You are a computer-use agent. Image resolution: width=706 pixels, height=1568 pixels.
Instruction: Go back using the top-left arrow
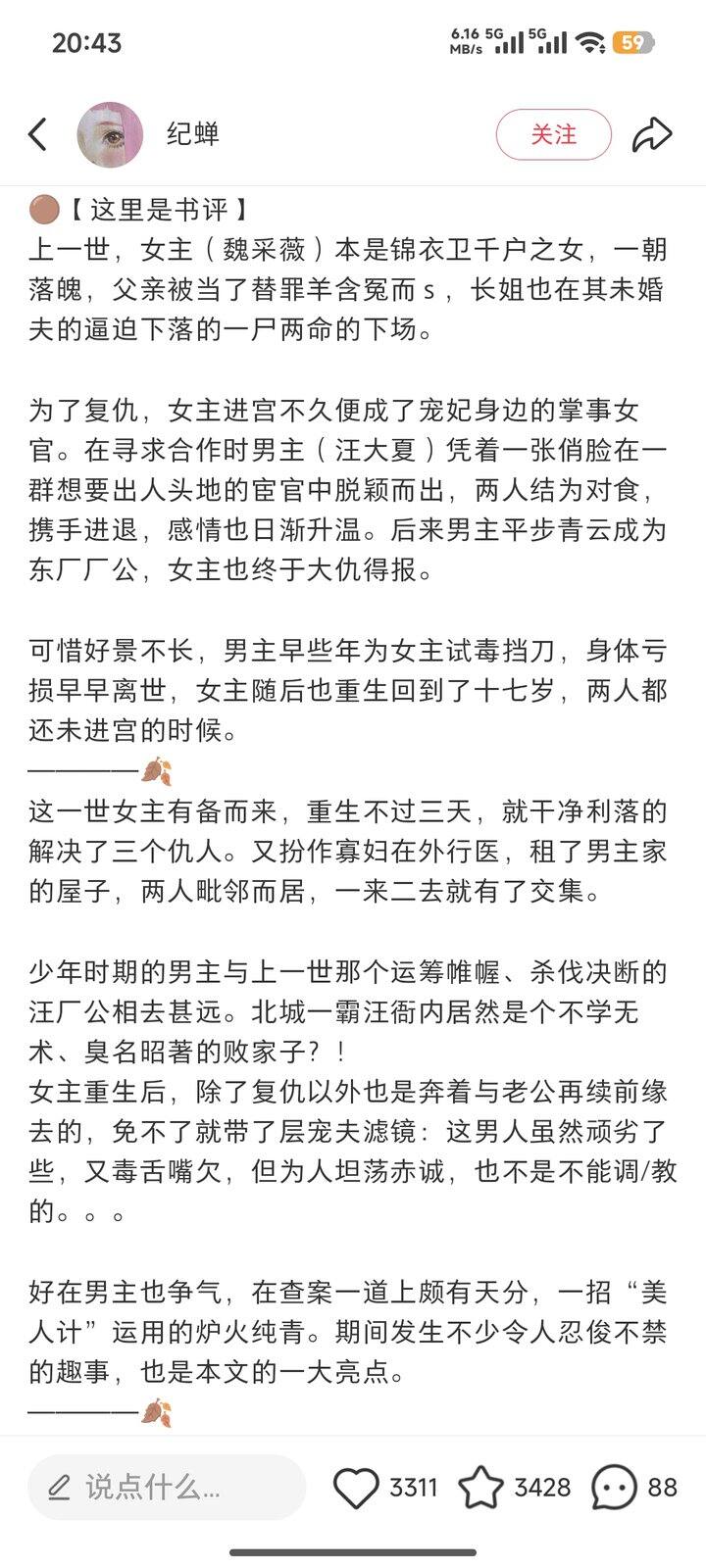[38, 134]
